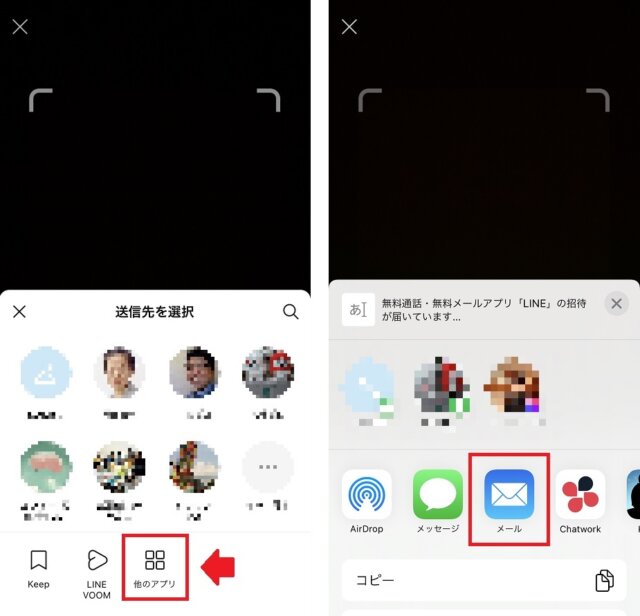Search recipients in 送信先を選択 sheet
The image size is (640, 616).
click(x=291, y=312)
